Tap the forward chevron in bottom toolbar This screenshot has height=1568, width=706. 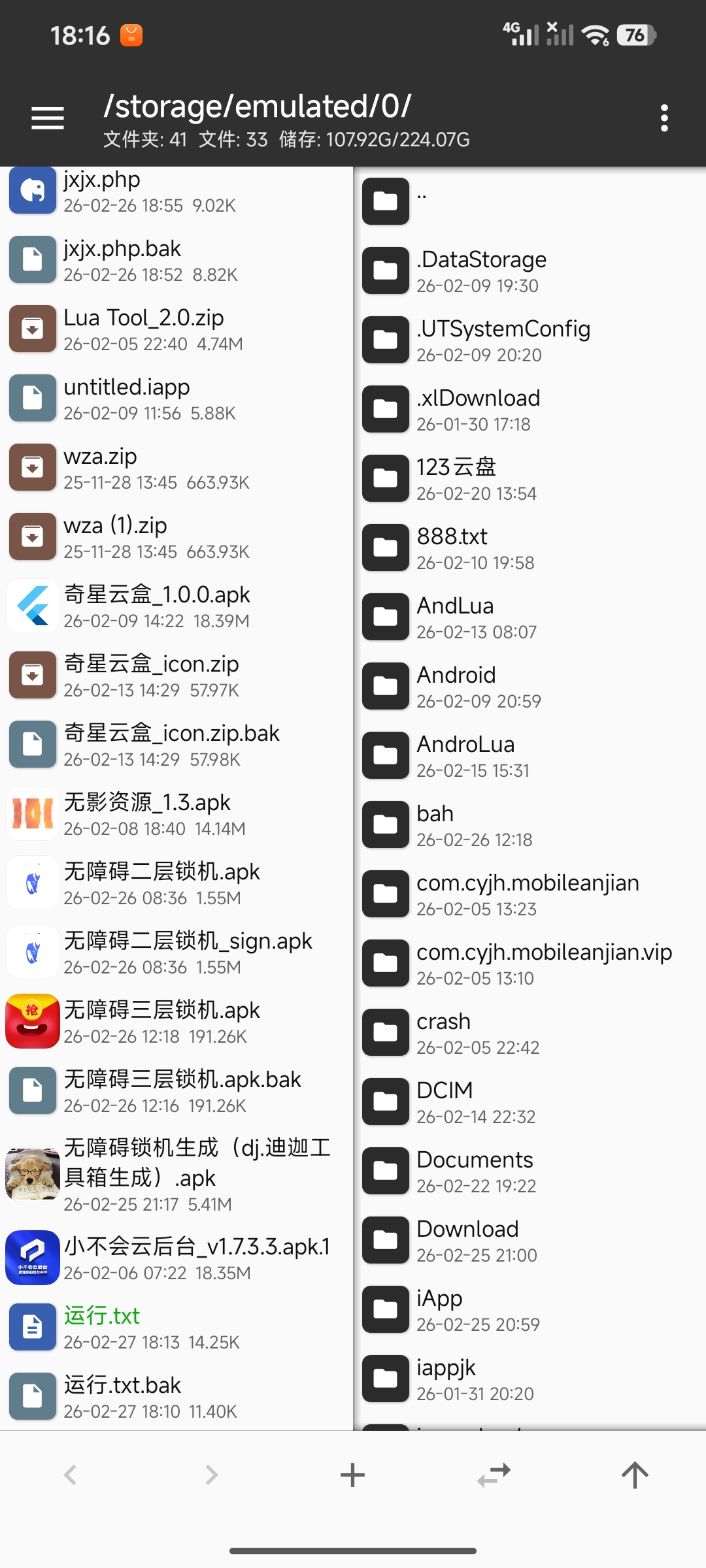[x=211, y=1475]
